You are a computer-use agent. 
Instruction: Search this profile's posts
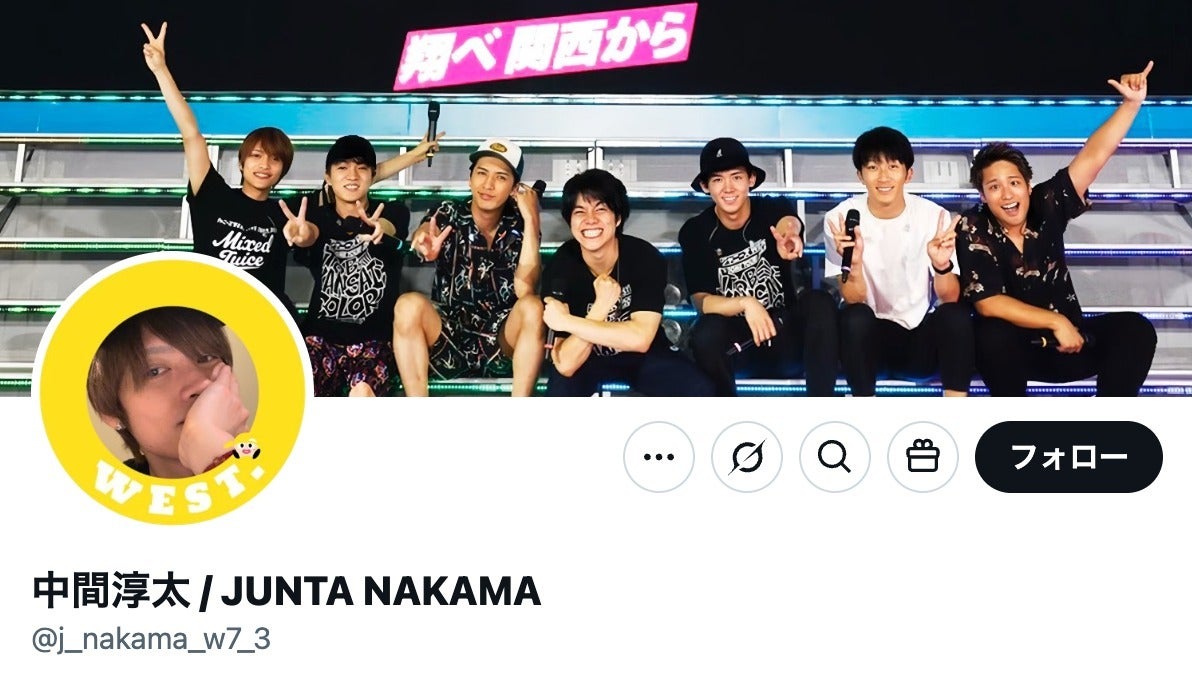click(x=834, y=457)
